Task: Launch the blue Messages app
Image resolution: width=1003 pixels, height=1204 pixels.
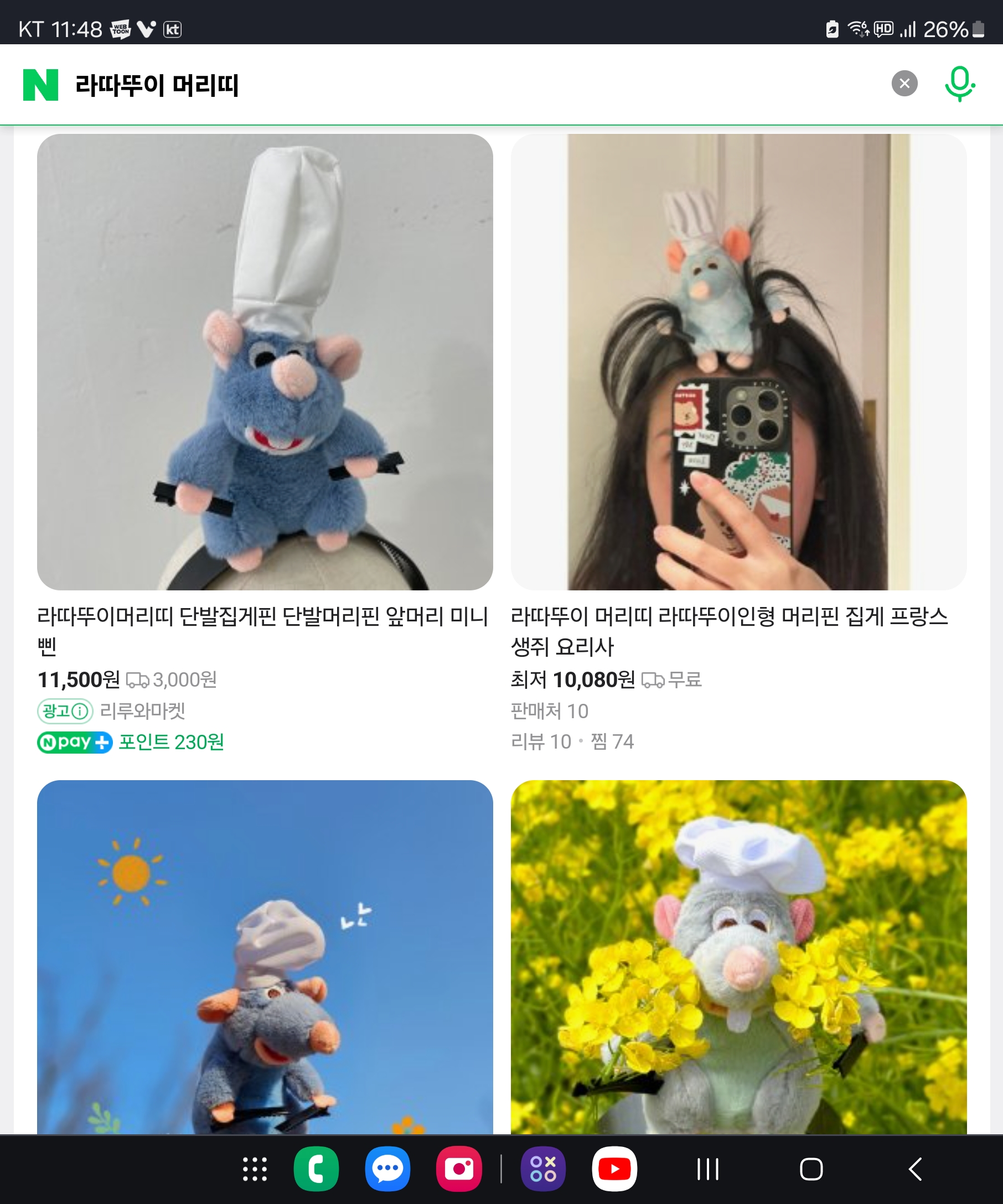Action: [387, 1169]
